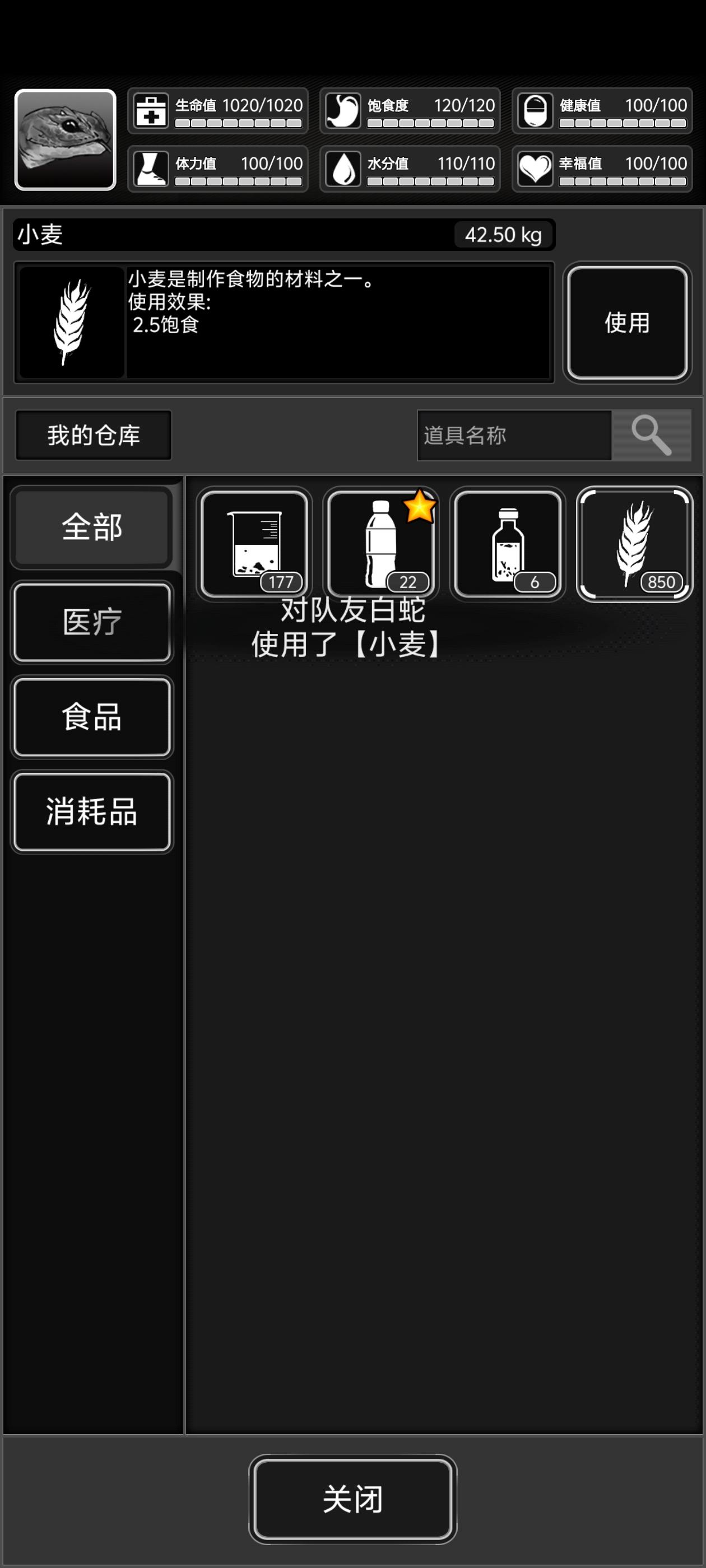Screen dimensions: 706x1568
Task: Switch to the 食品 category
Action: (x=92, y=718)
